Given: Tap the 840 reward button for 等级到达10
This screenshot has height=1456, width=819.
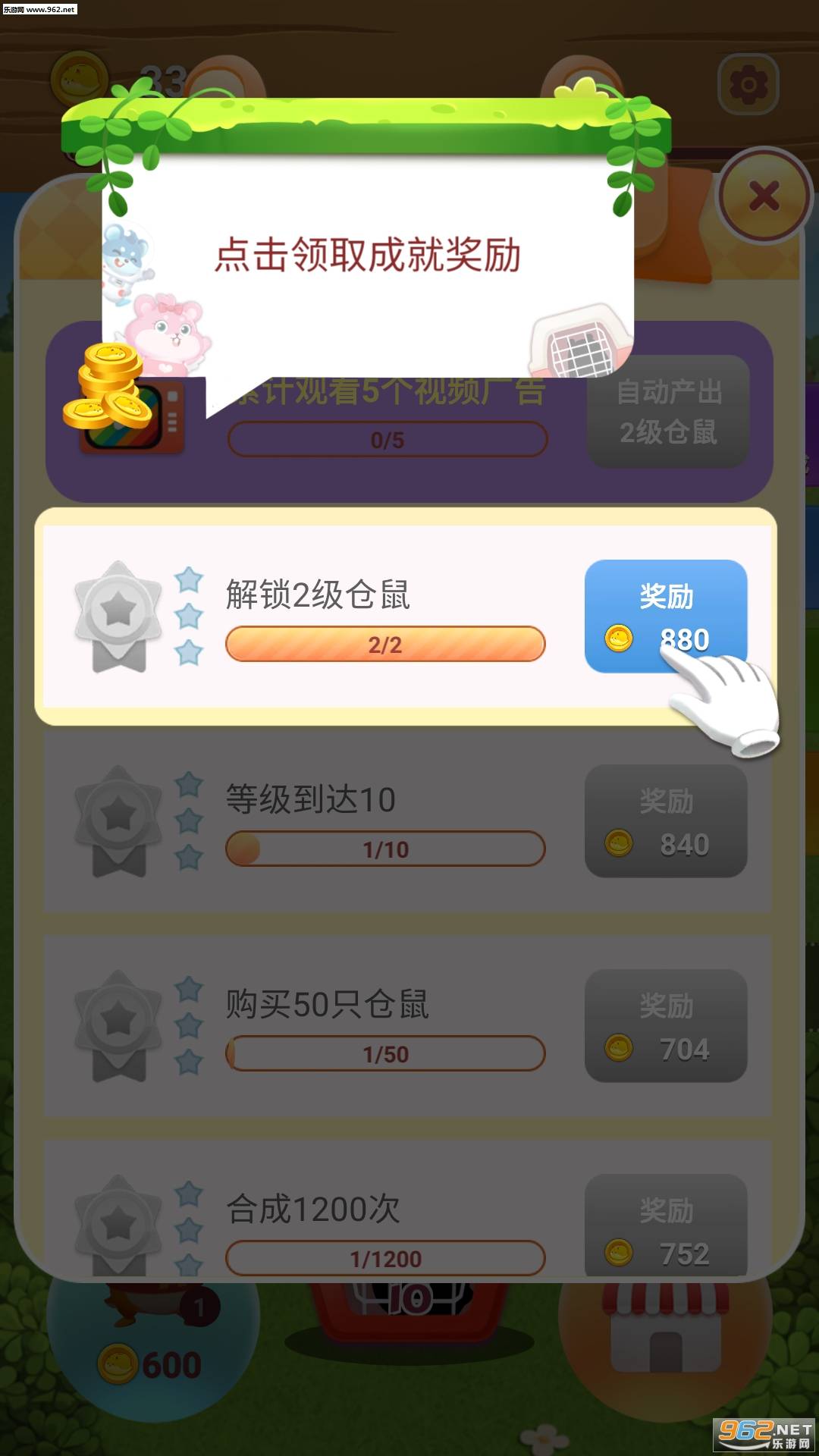Looking at the screenshot, I should click(665, 821).
